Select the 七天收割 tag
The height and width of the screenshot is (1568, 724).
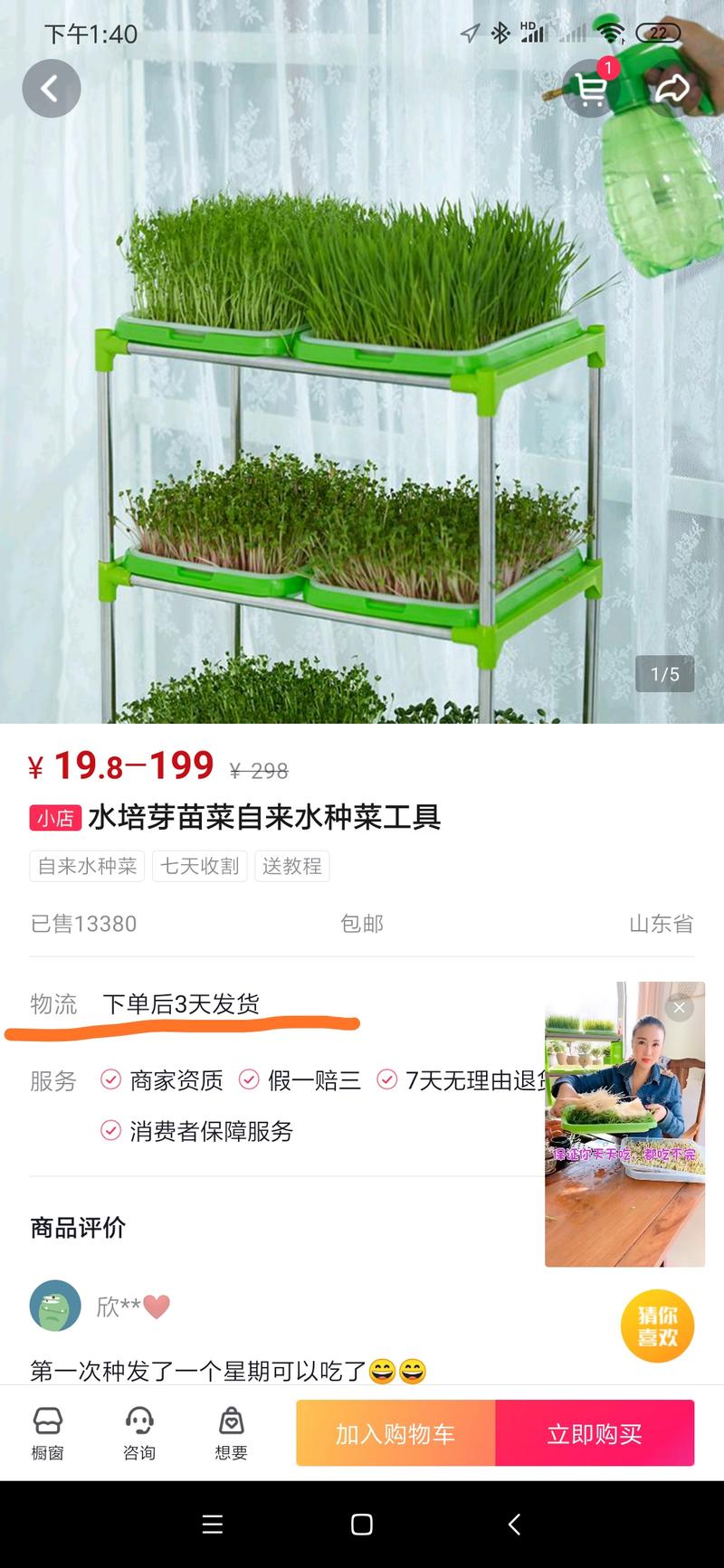pos(199,866)
